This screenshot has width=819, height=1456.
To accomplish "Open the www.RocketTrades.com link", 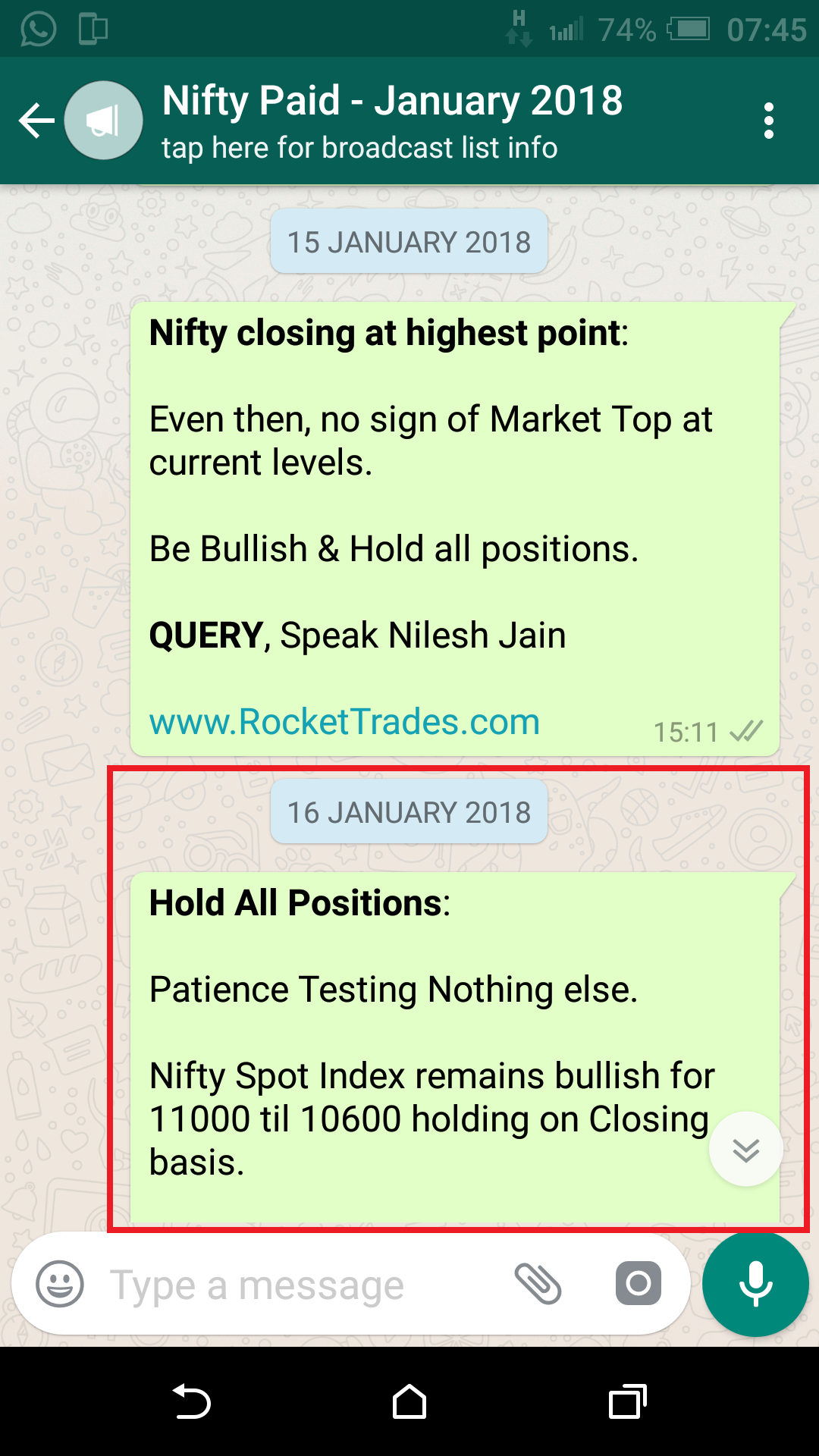I will point(344,722).
